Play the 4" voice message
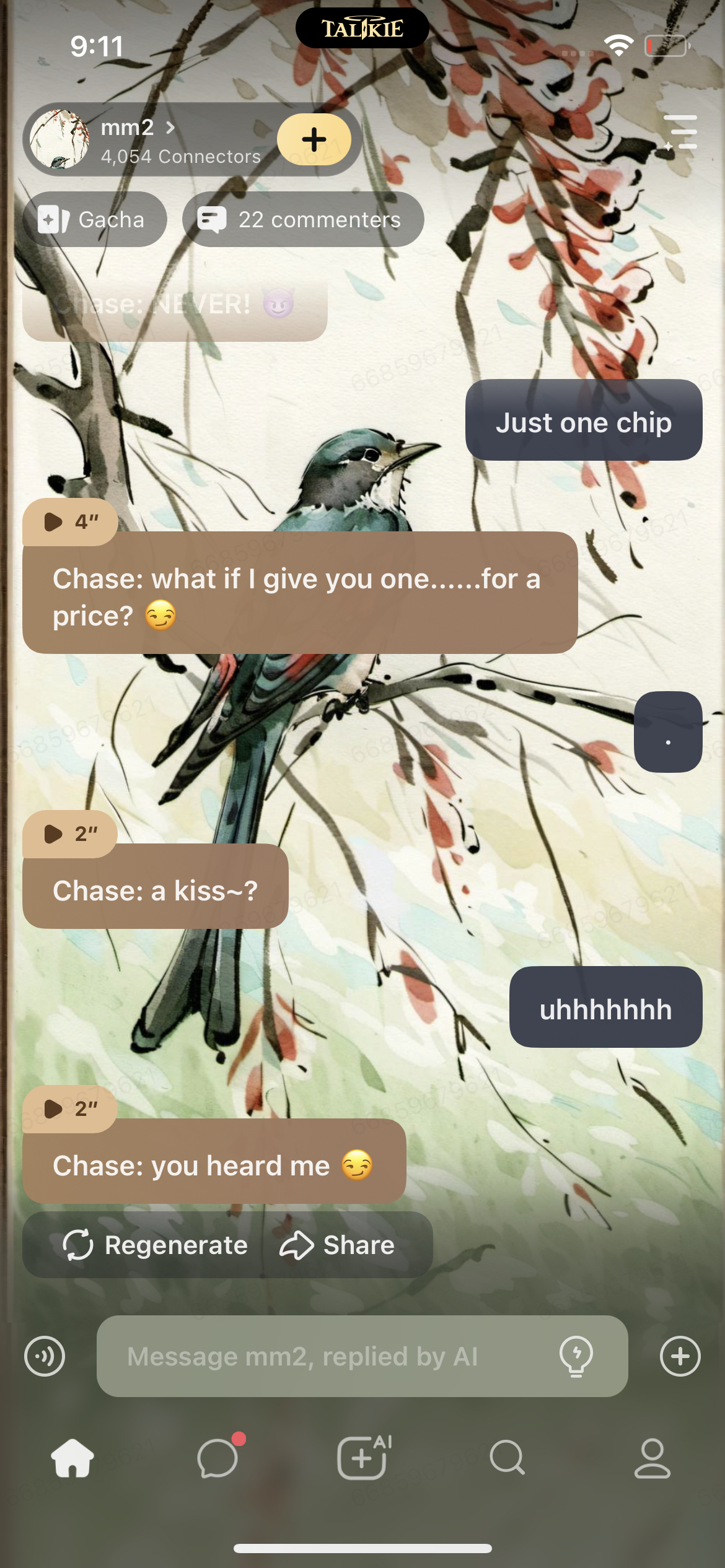The image size is (725, 1568). click(69, 521)
